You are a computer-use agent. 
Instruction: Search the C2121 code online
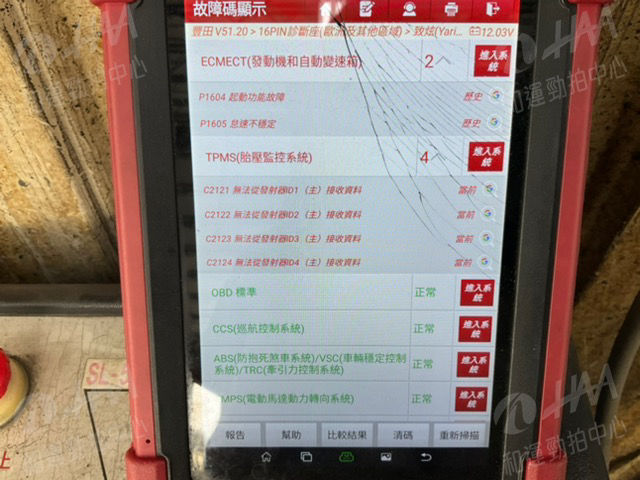coord(491,188)
